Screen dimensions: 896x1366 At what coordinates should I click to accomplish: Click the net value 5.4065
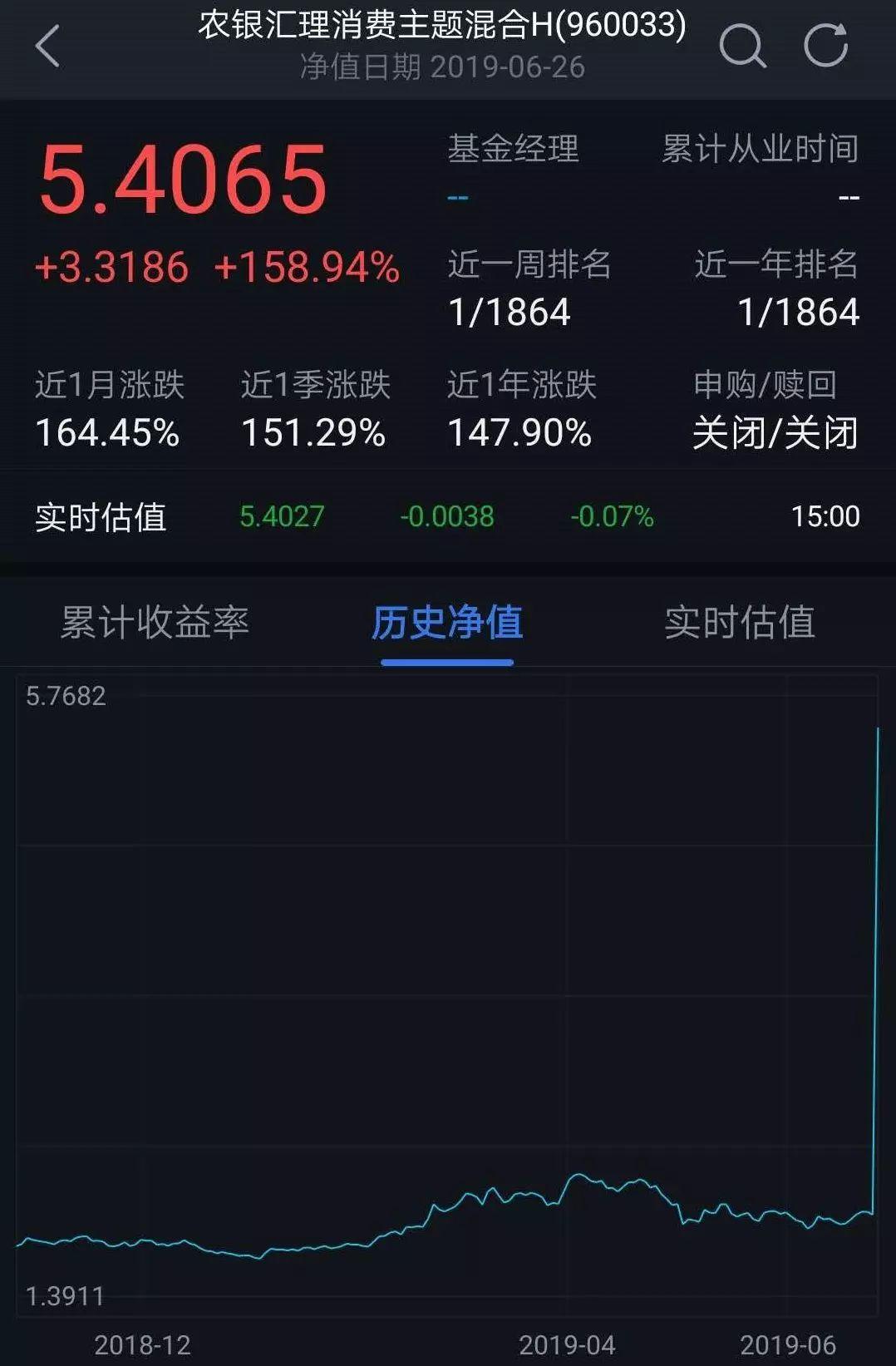tap(180, 177)
